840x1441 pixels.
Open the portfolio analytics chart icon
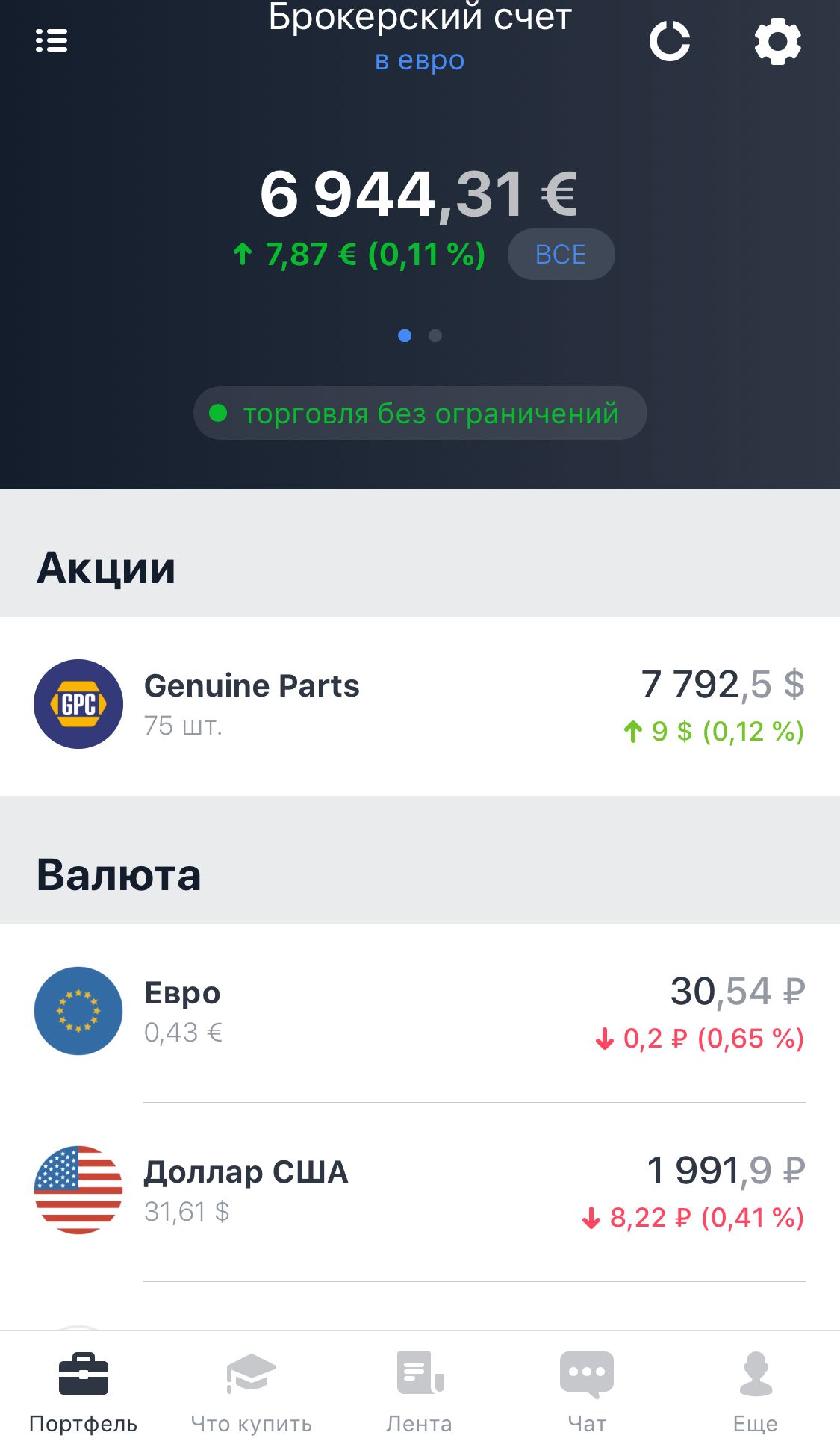(669, 41)
